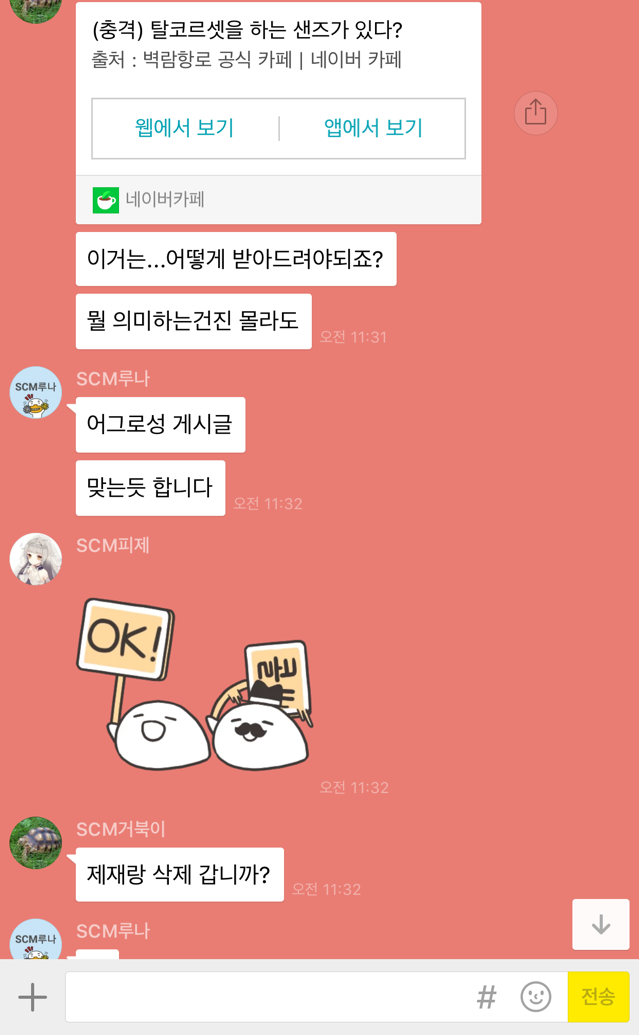Tap the yellow 전송 send button
Viewport: 639px width, 1035px height.
tap(598, 997)
